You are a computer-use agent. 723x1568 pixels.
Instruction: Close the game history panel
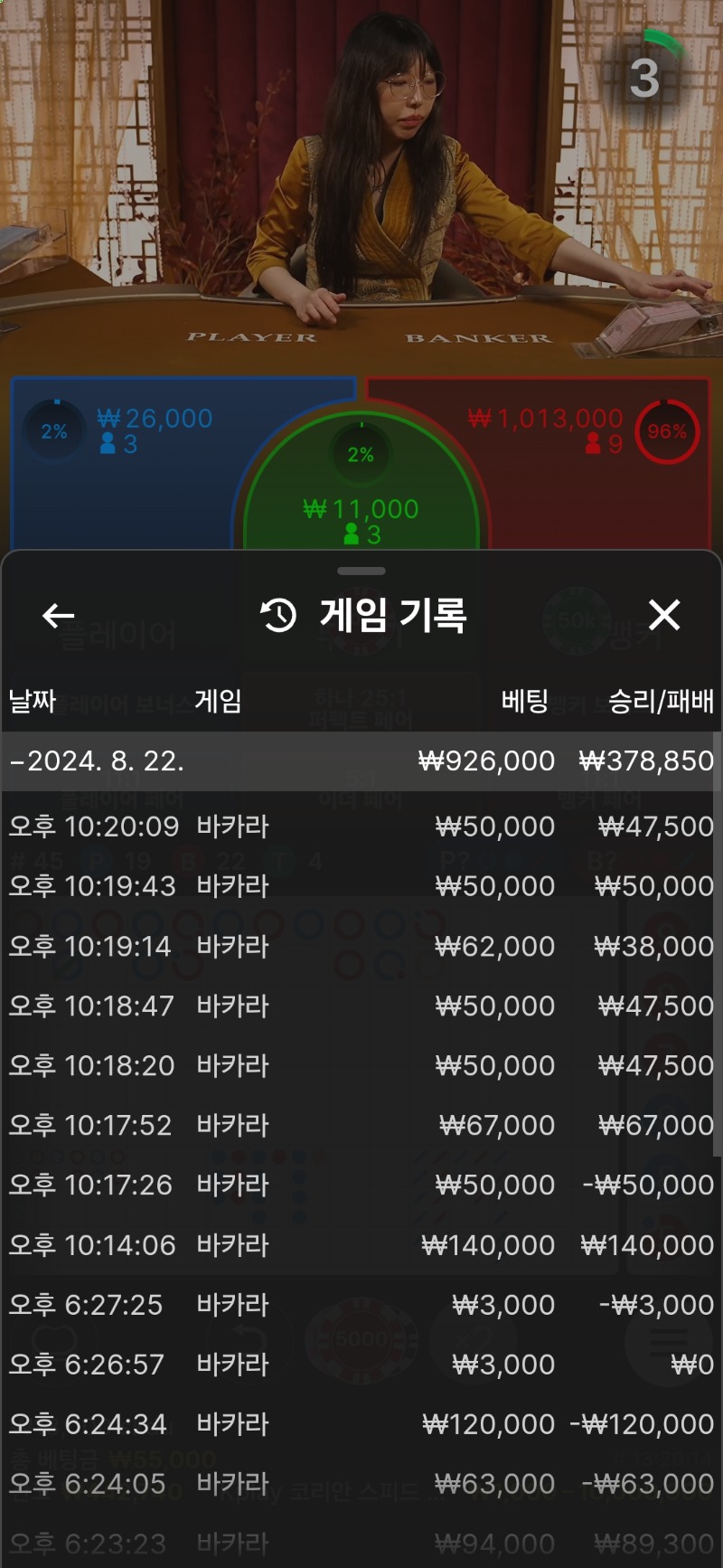(664, 616)
